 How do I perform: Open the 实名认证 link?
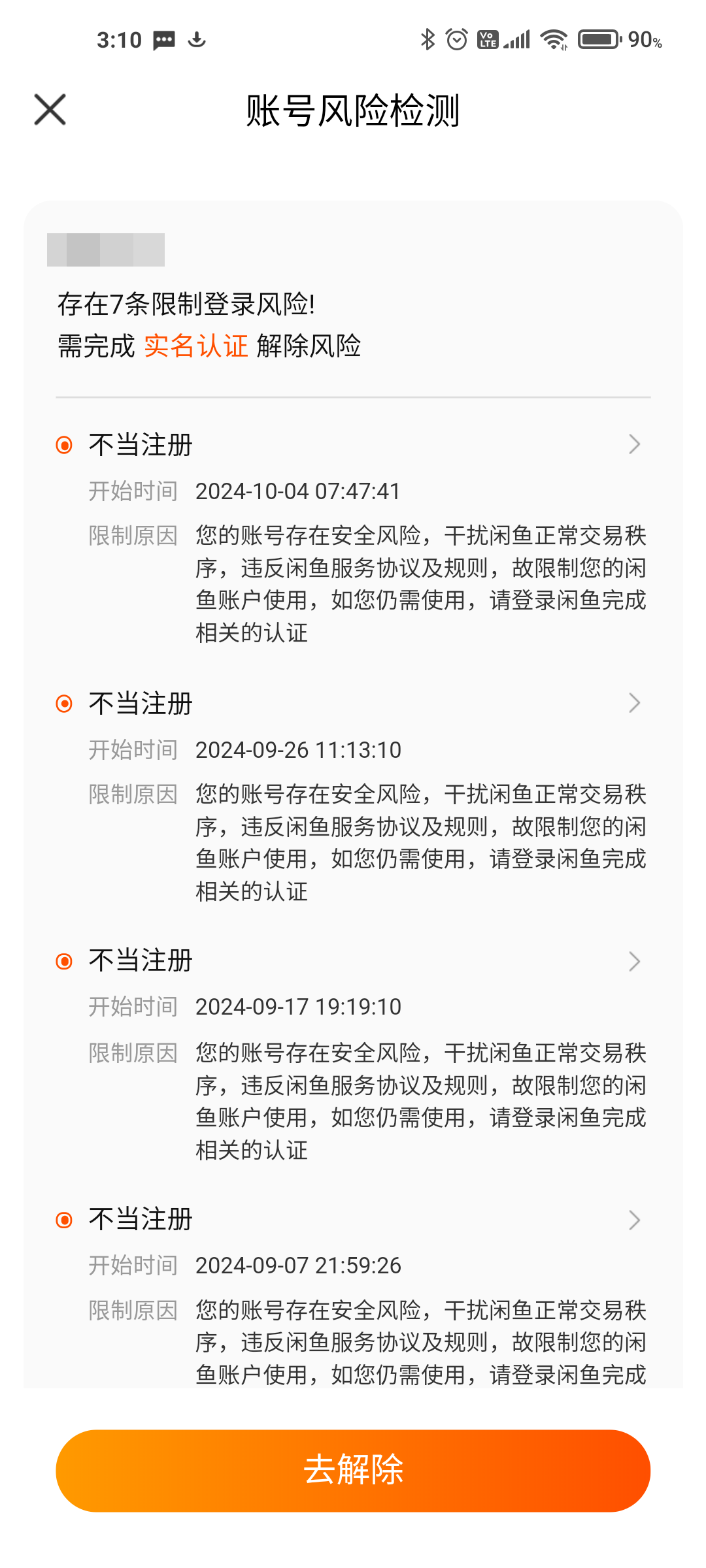(x=196, y=346)
